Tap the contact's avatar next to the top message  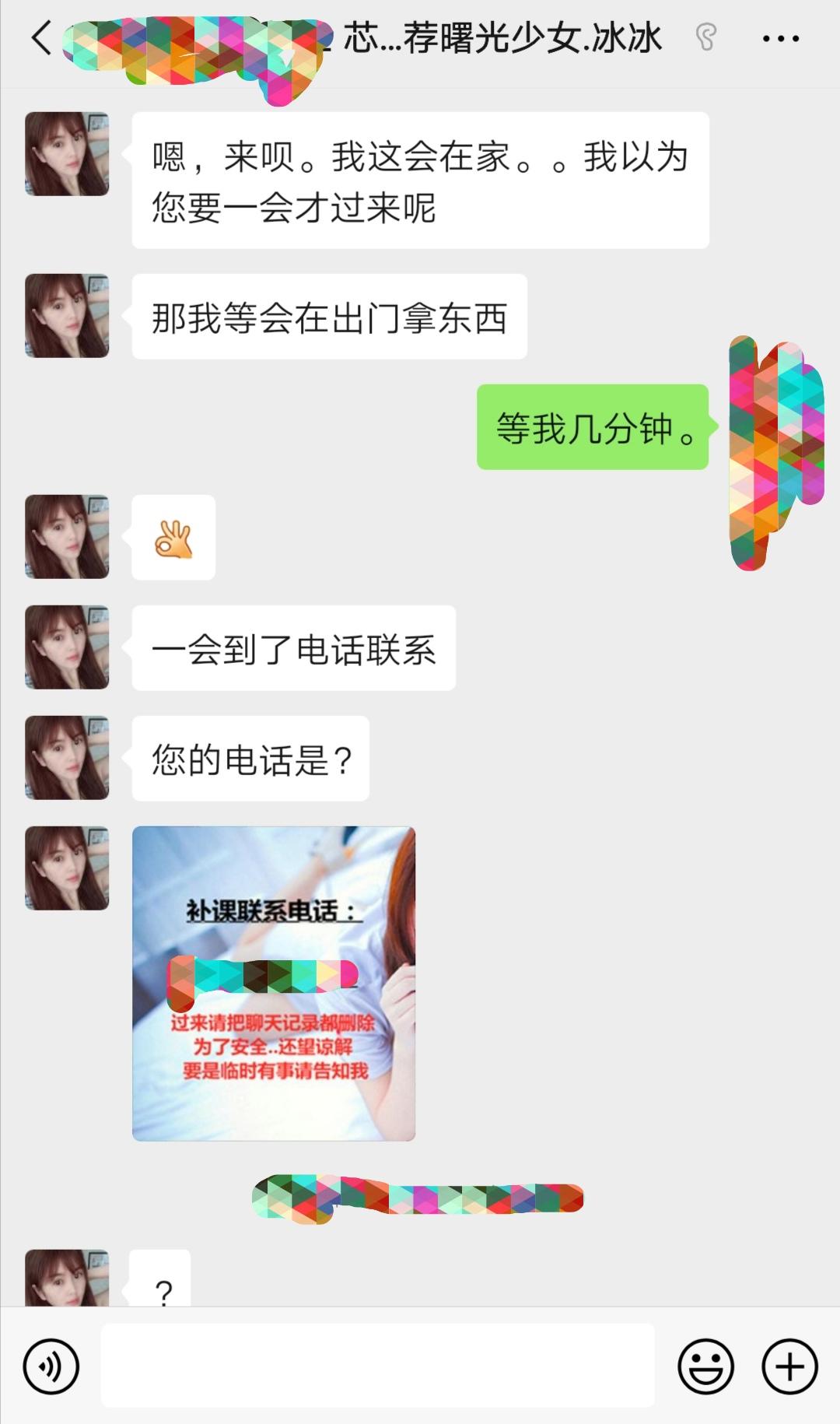click(67, 156)
